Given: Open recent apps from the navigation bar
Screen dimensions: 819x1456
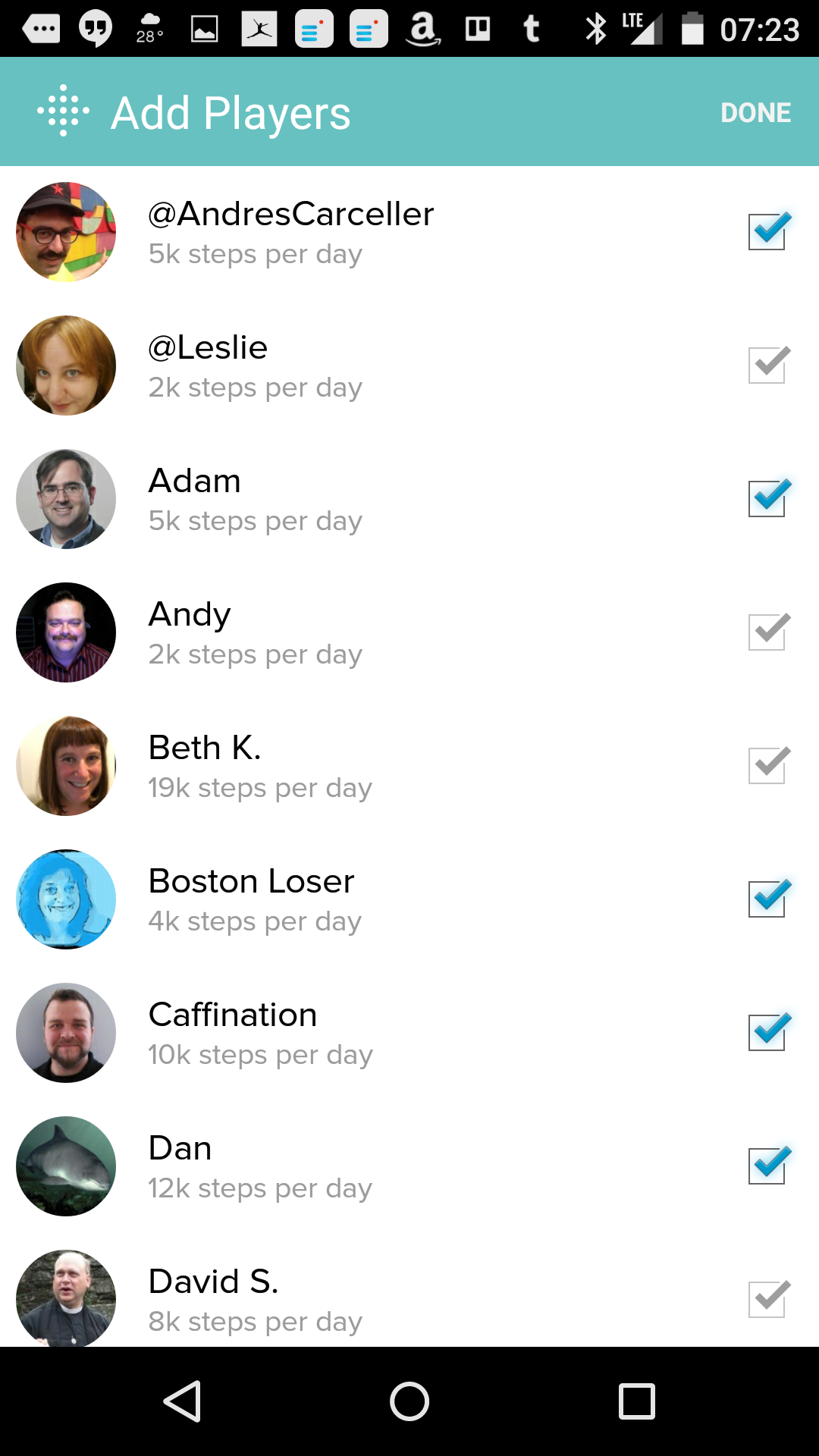Looking at the screenshot, I should (x=636, y=1401).
